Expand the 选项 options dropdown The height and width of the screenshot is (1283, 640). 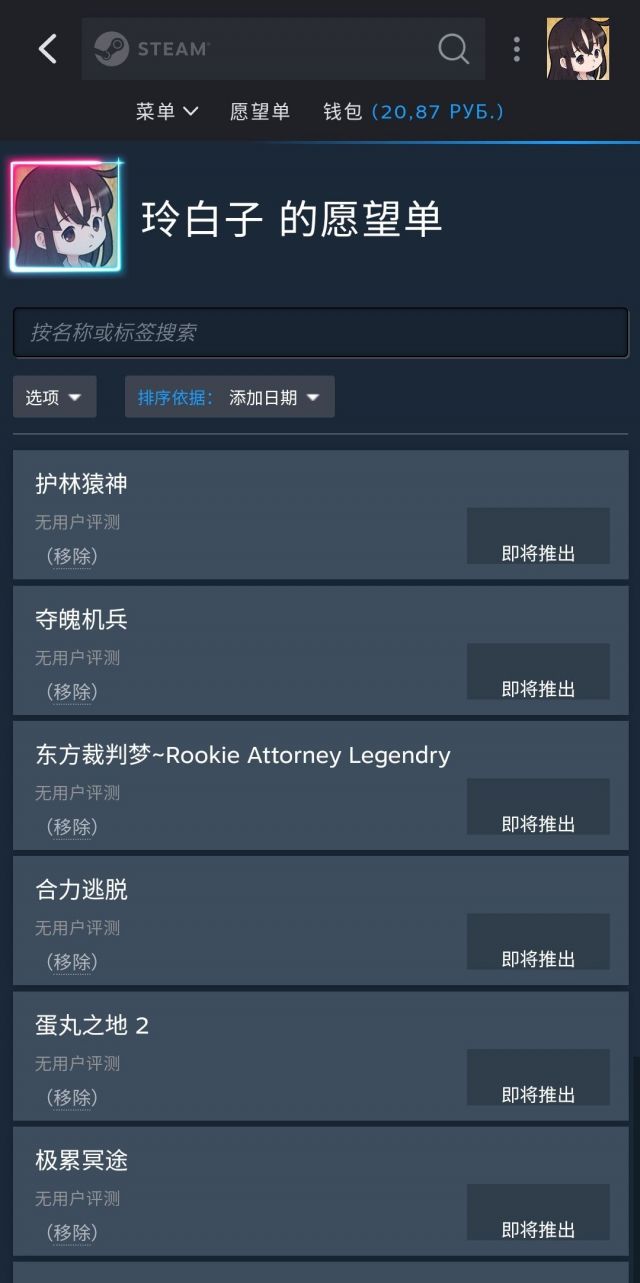(54, 397)
